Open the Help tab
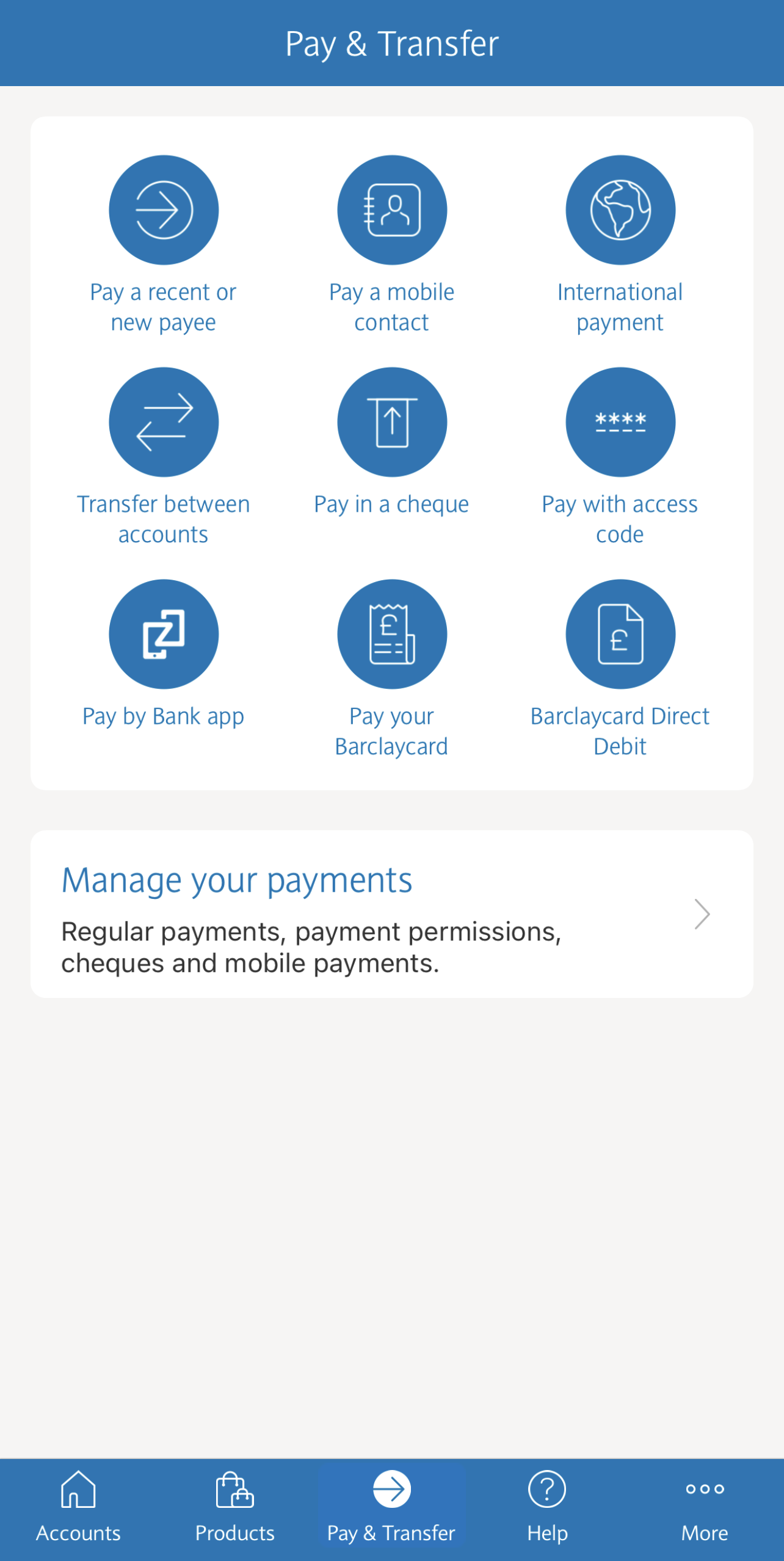This screenshot has height=1561, width=784. pyautogui.click(x=548, y=1508)
